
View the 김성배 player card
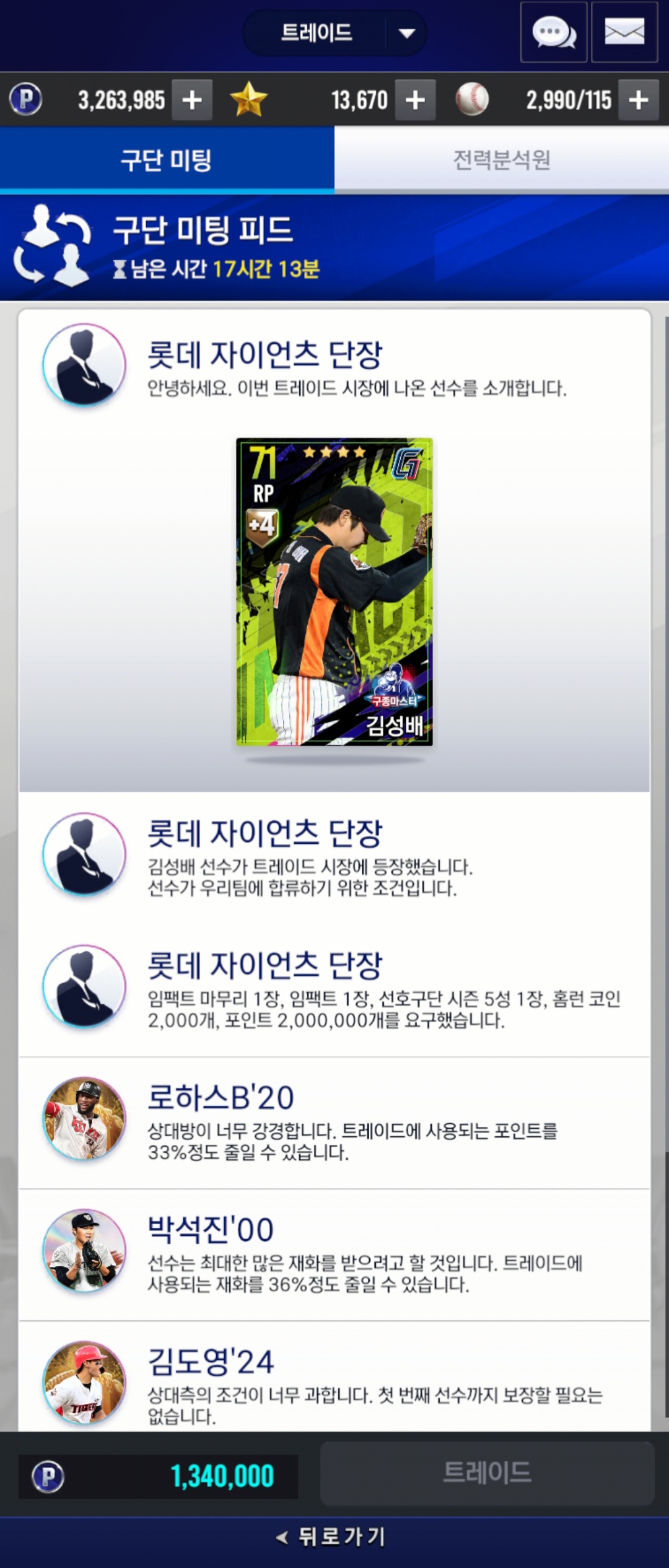point(334,592)
